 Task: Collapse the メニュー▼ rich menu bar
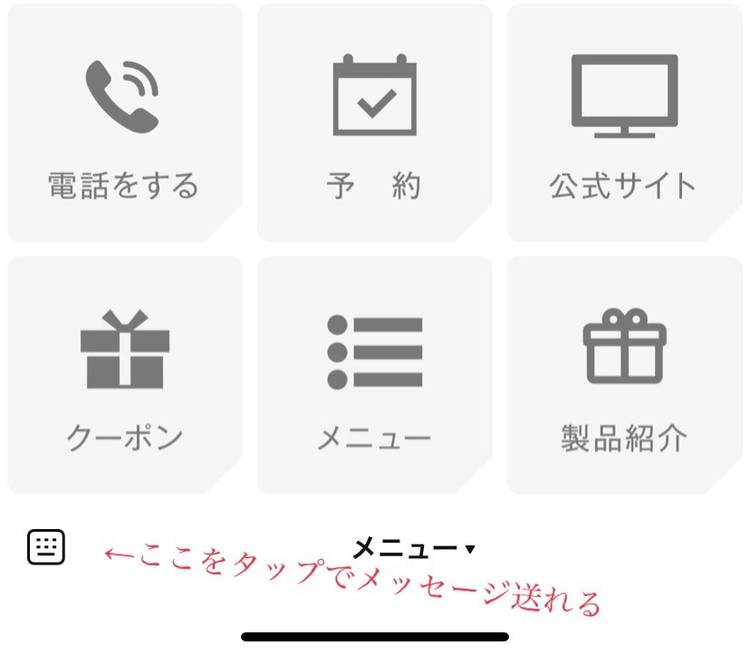tap(413, 548)
